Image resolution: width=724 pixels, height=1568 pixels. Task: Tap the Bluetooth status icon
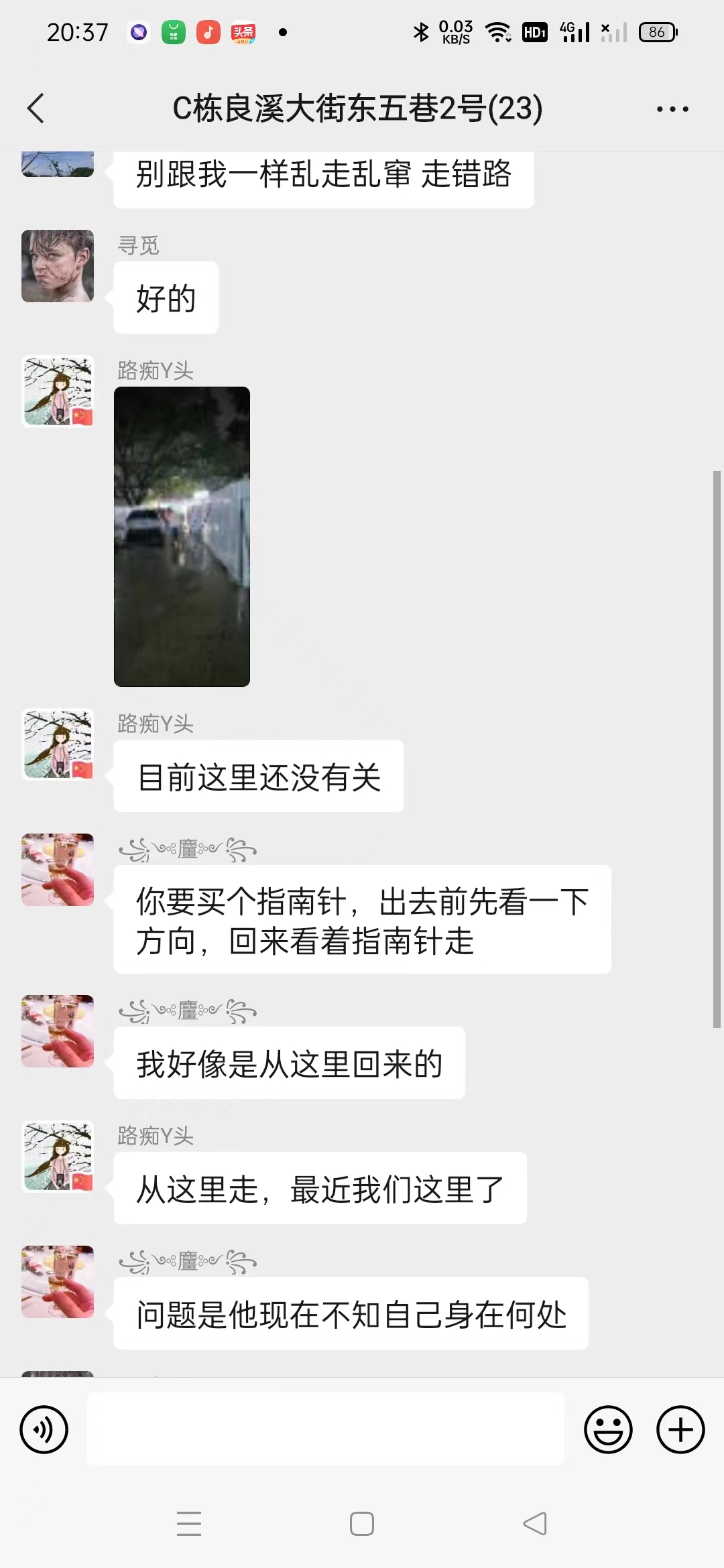coord(421,31)
